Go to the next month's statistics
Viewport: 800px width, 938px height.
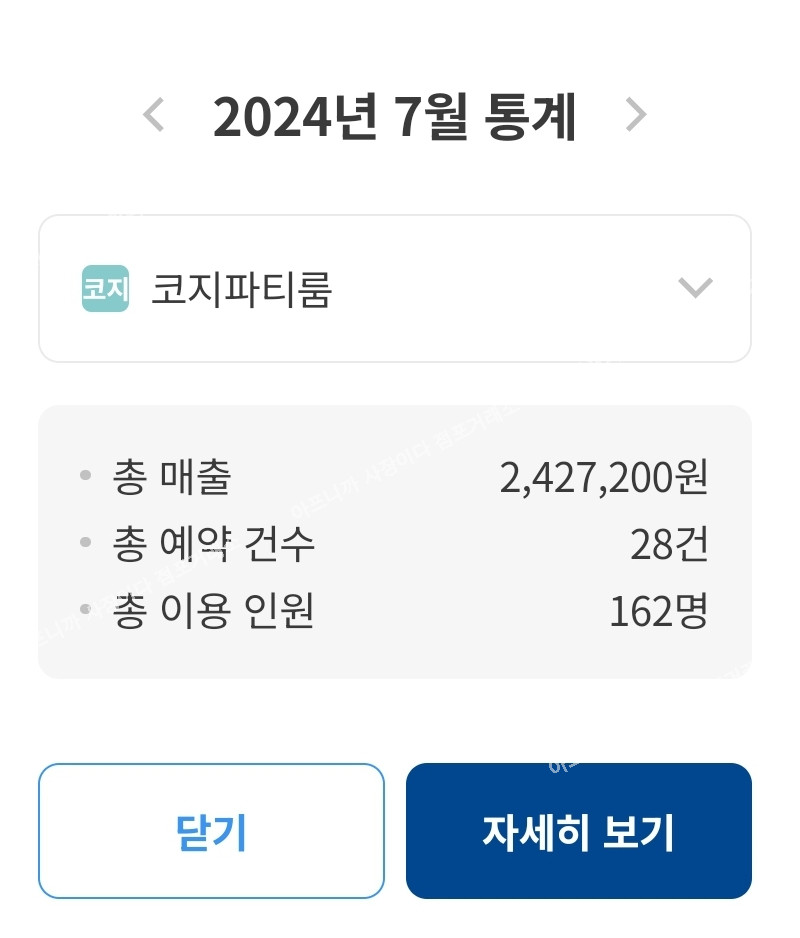[x=636, y=116]
